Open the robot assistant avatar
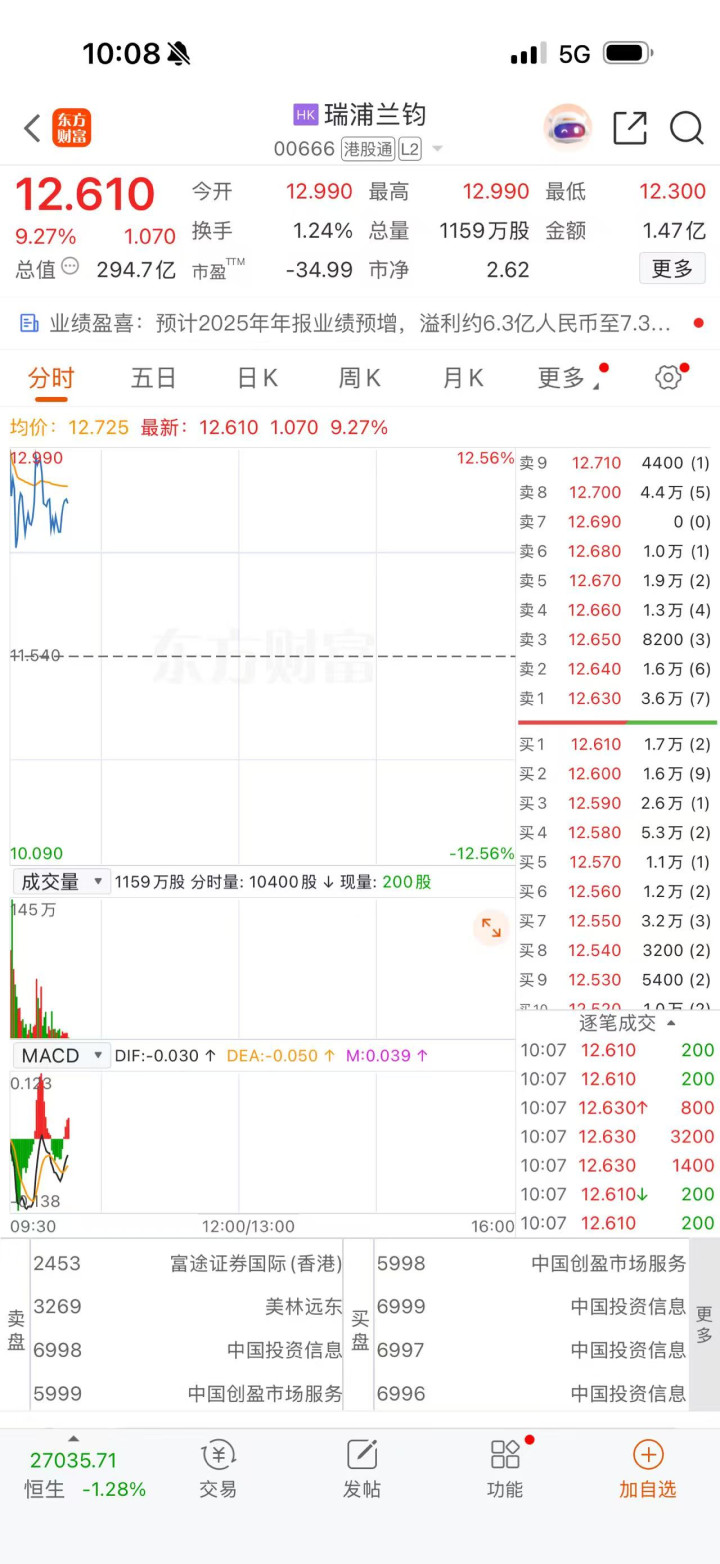Viewport: 720px width, 1564px height. (x=568, y=128)
